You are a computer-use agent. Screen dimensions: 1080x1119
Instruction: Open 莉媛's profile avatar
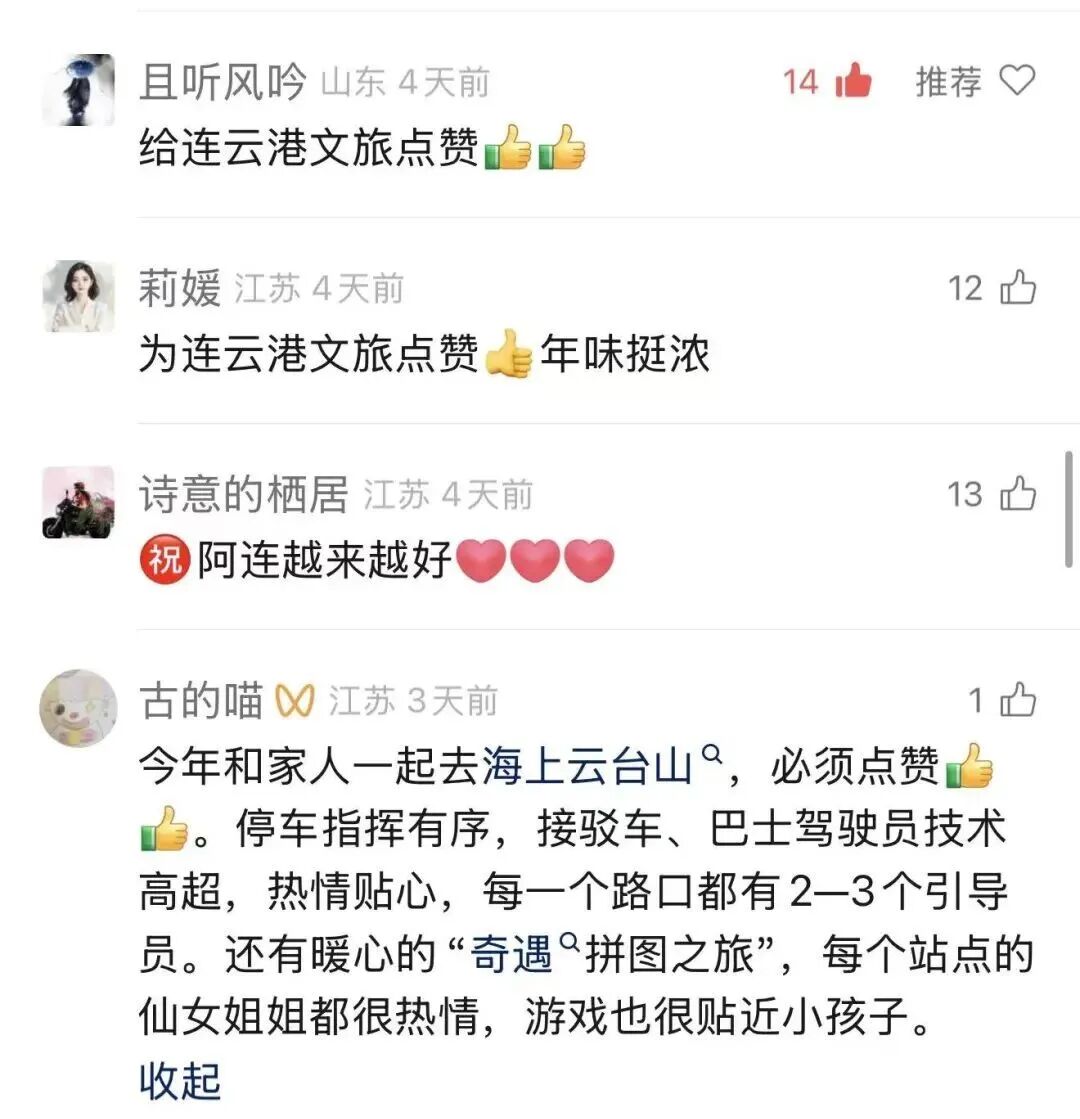78,296
